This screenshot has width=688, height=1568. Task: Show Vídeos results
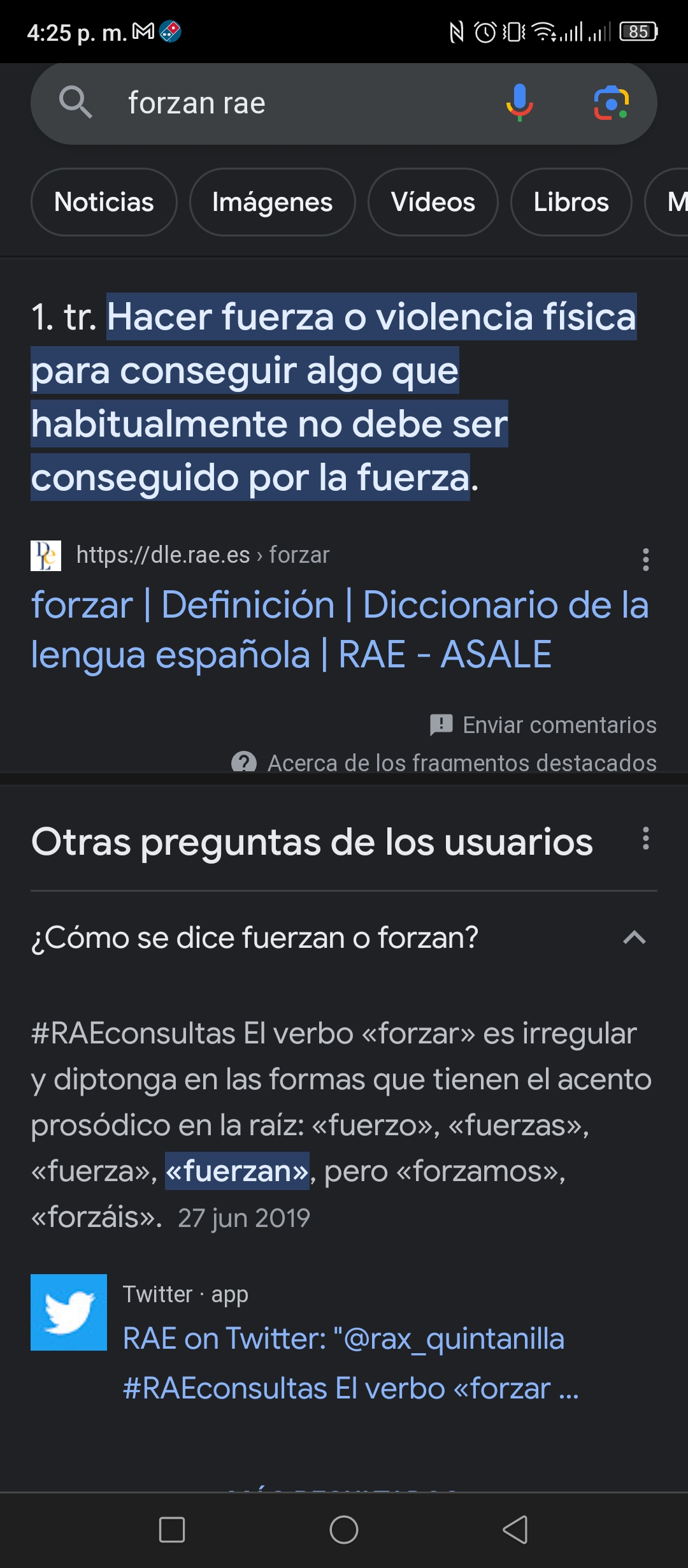433,202
